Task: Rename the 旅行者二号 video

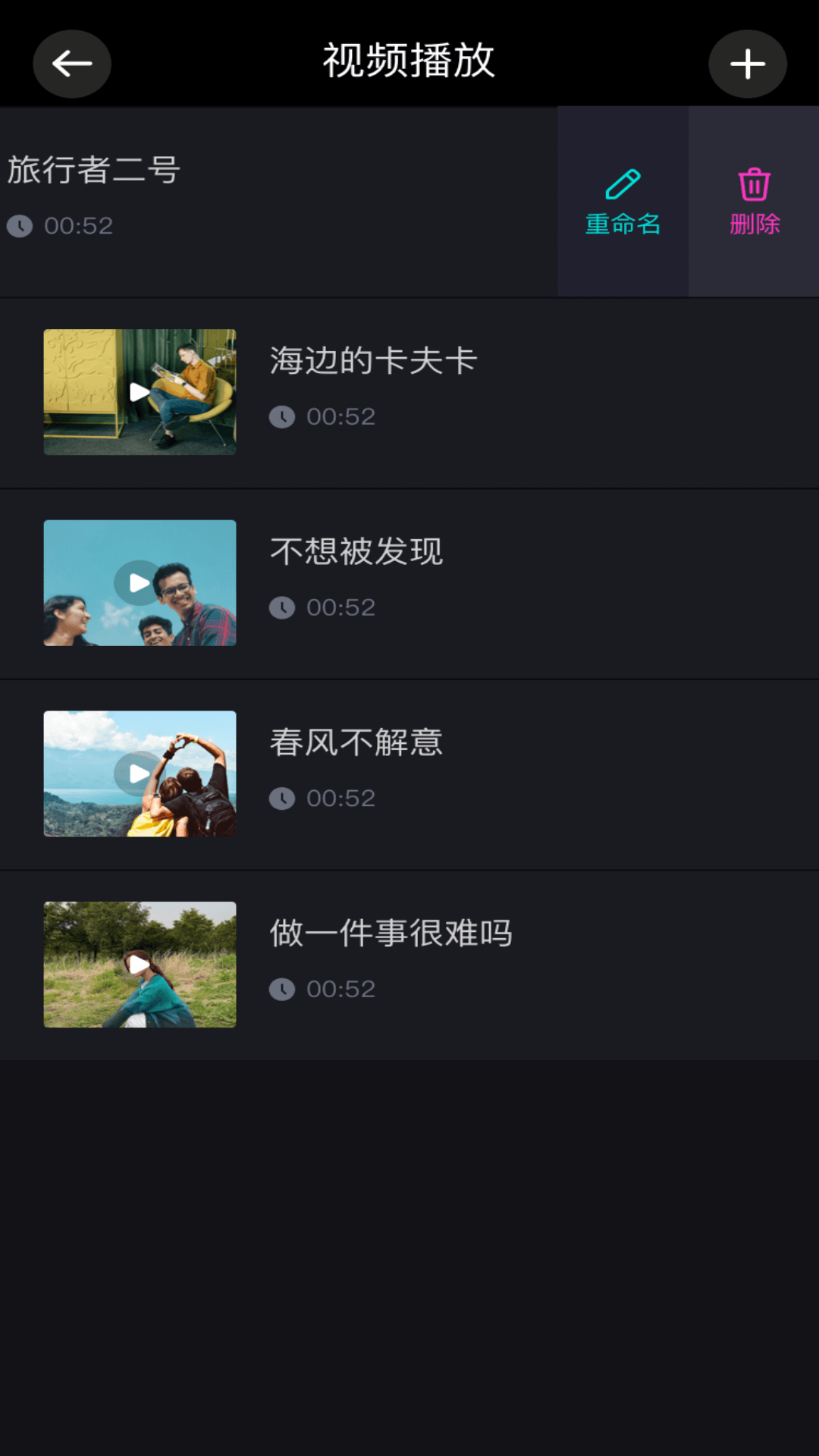Action: 623,202
